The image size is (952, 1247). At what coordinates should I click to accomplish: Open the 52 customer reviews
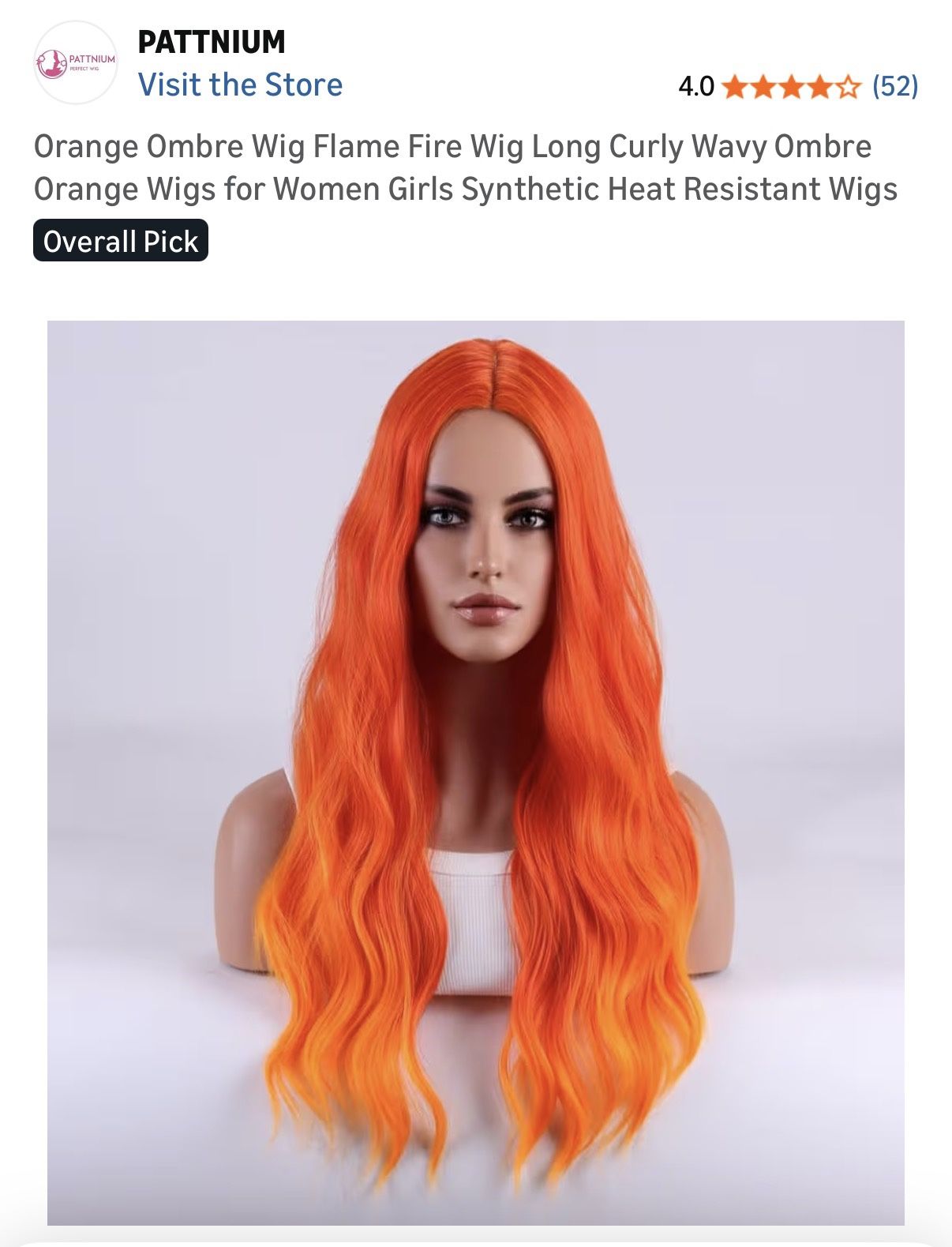(895, 85)
